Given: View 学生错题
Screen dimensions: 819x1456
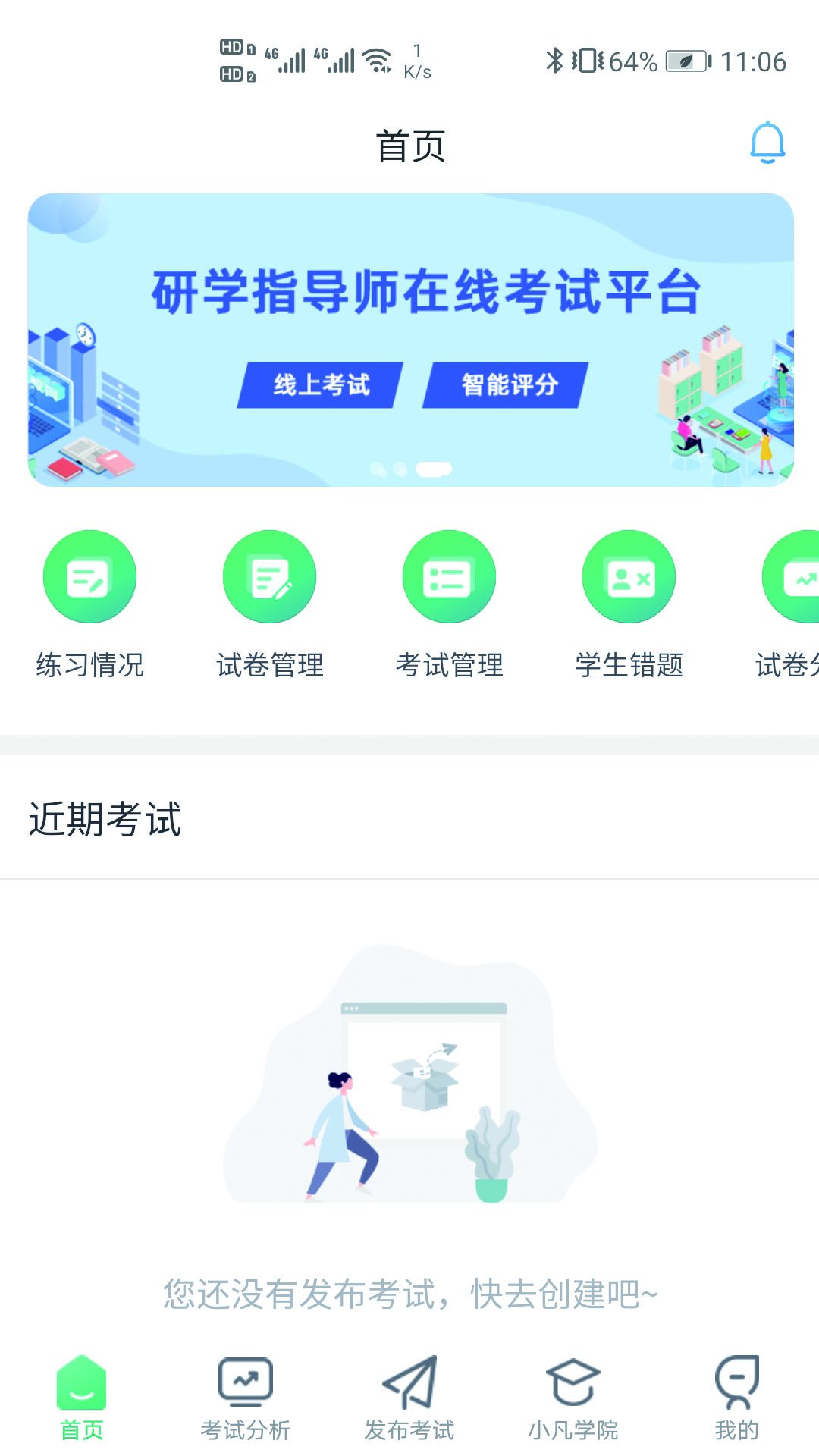Looking at the screenshot, I should coord(629,604).
